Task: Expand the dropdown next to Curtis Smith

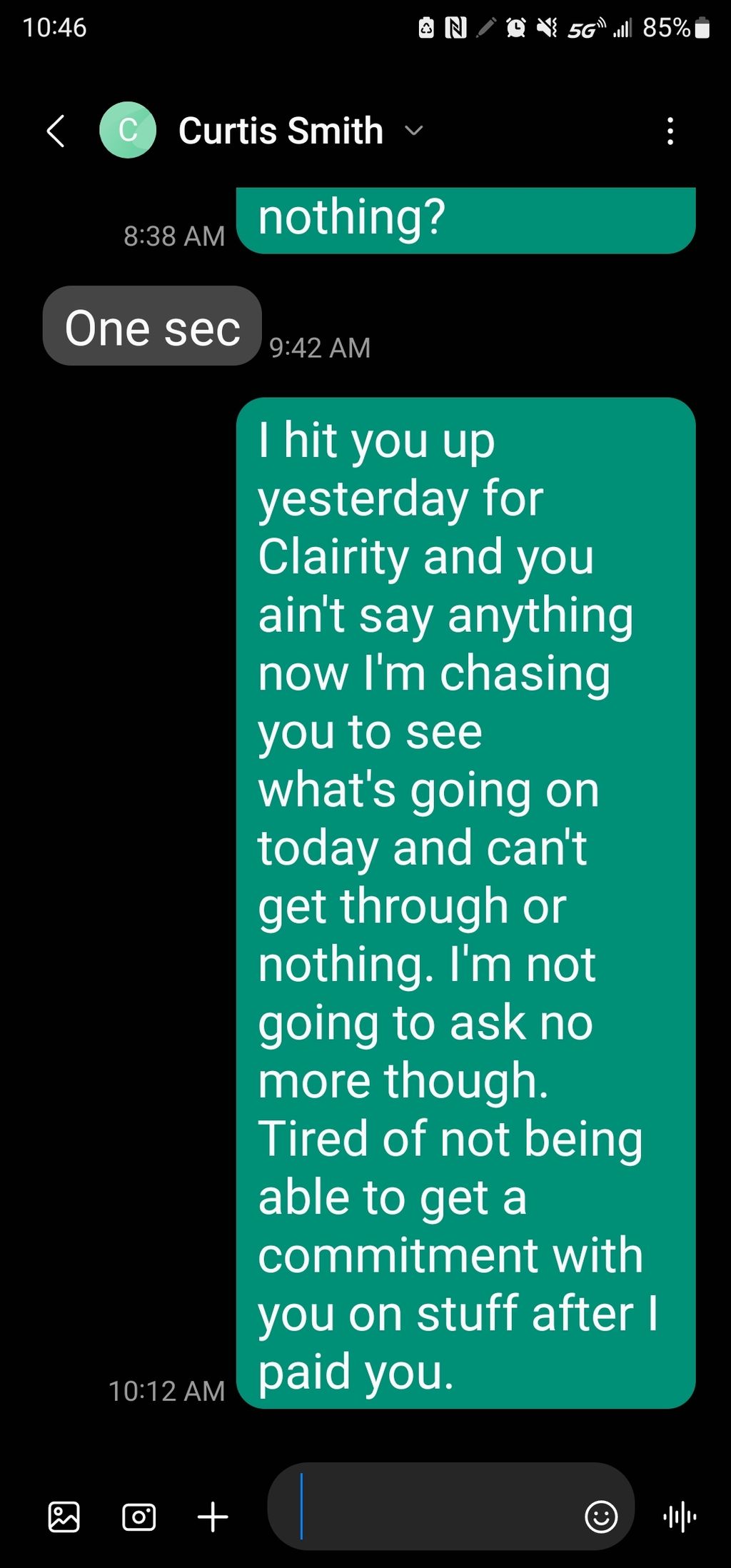Action: [x=414, y=131]
